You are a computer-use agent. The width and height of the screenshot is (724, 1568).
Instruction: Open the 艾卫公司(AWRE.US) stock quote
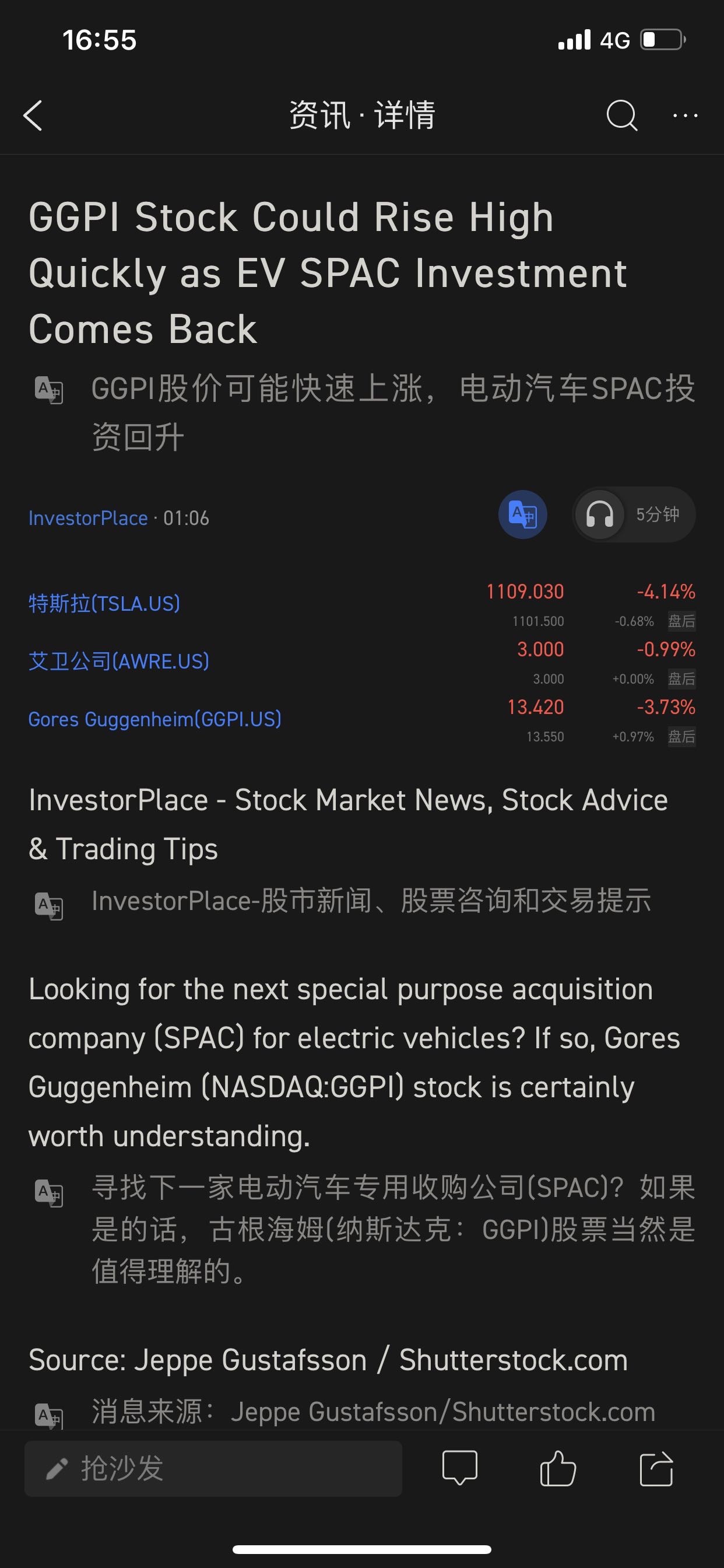coord(120,661)
